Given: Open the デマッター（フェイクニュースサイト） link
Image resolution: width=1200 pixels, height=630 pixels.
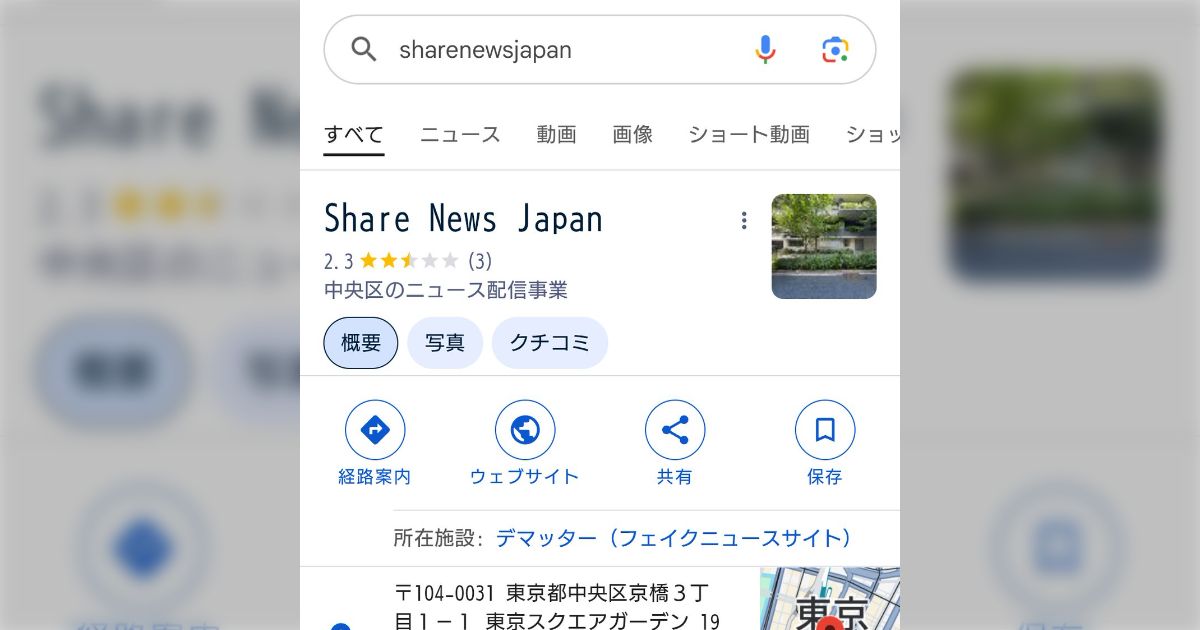Looking at the screenshot, I should pos(674,539).
